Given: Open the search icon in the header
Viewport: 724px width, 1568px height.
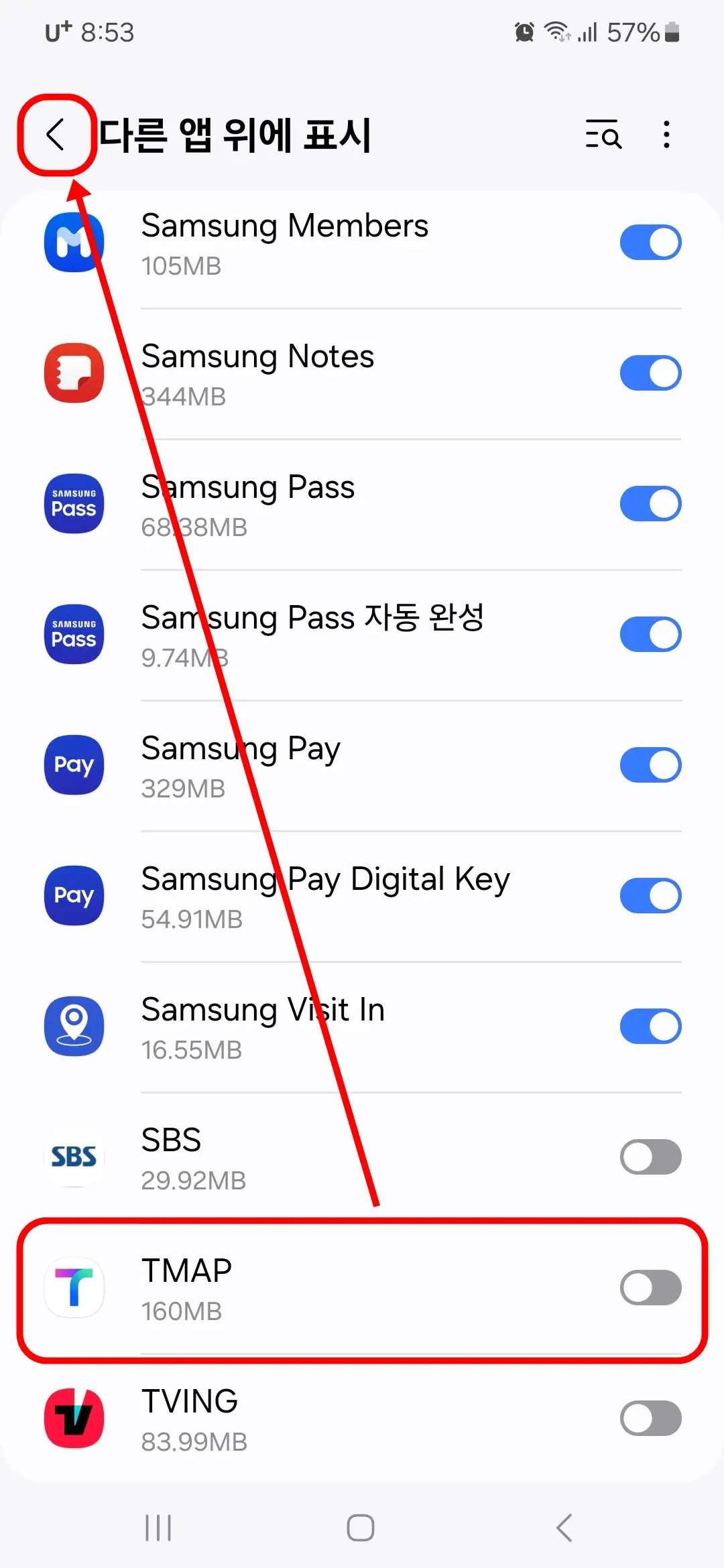Looking at the screenshot, I should [603, 135].
